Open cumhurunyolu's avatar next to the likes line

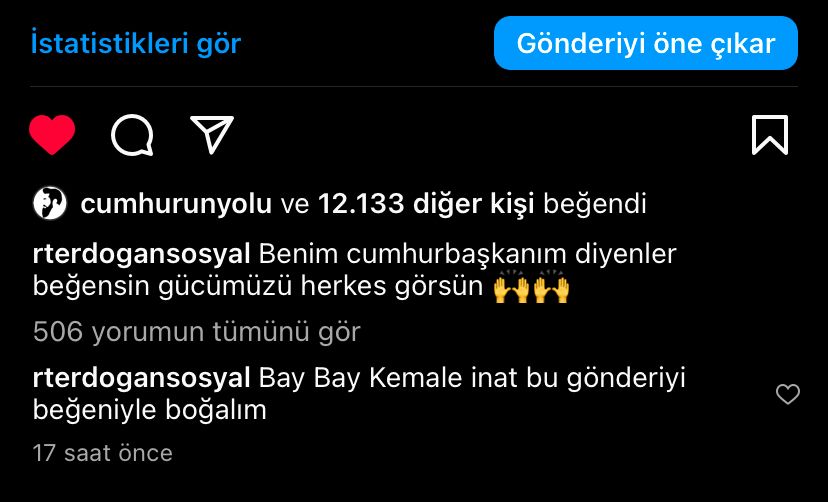point(50,203)
